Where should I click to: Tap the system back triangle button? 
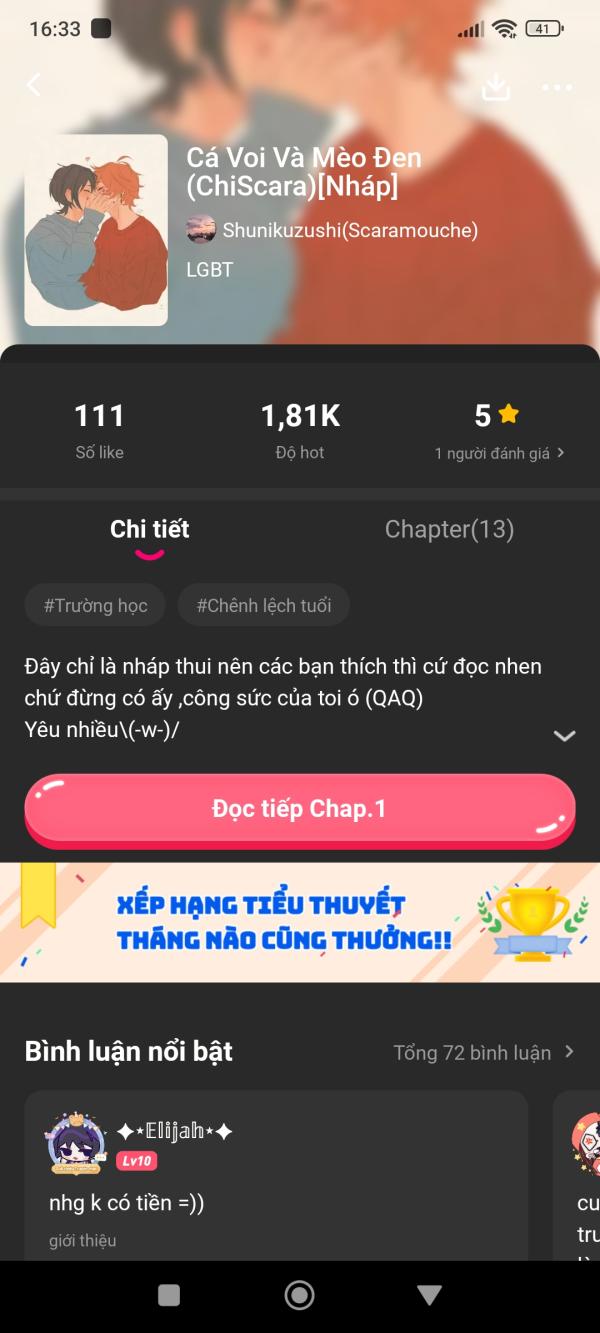click(429, 1295)
